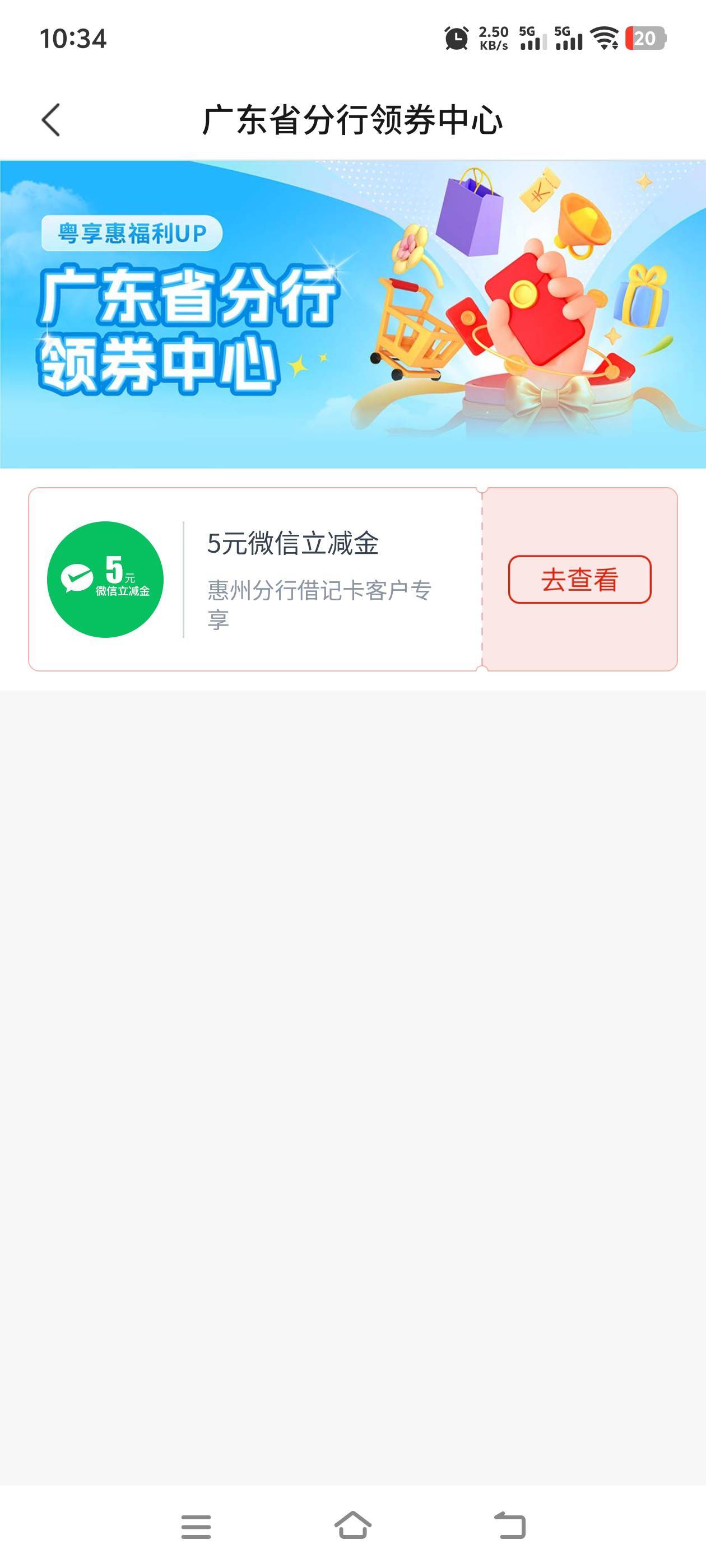Go to the system home screen
The image size is (706, 1568).
pyautogui.click(x=352, y=1525)
